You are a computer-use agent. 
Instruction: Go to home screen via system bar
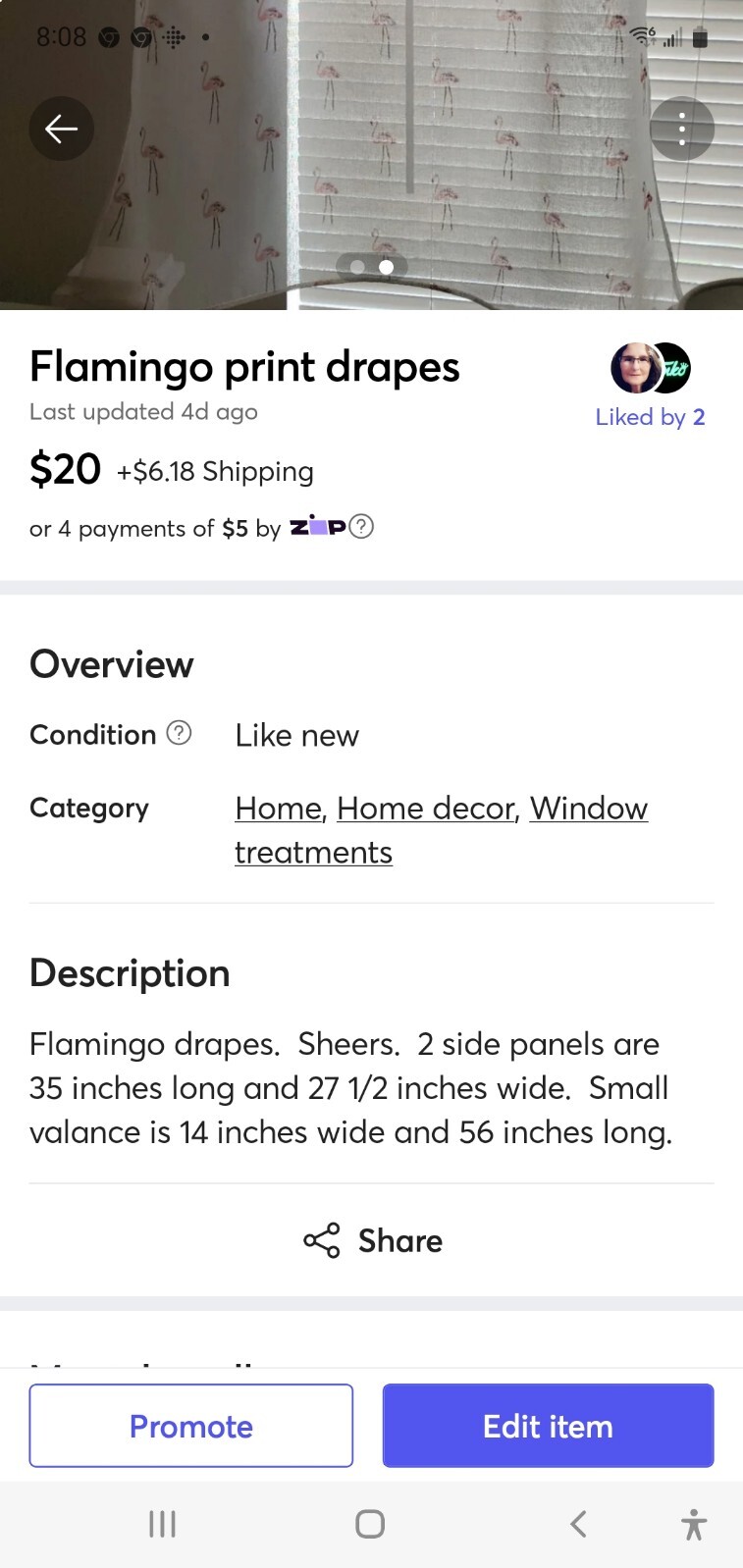pos(370,1524)
